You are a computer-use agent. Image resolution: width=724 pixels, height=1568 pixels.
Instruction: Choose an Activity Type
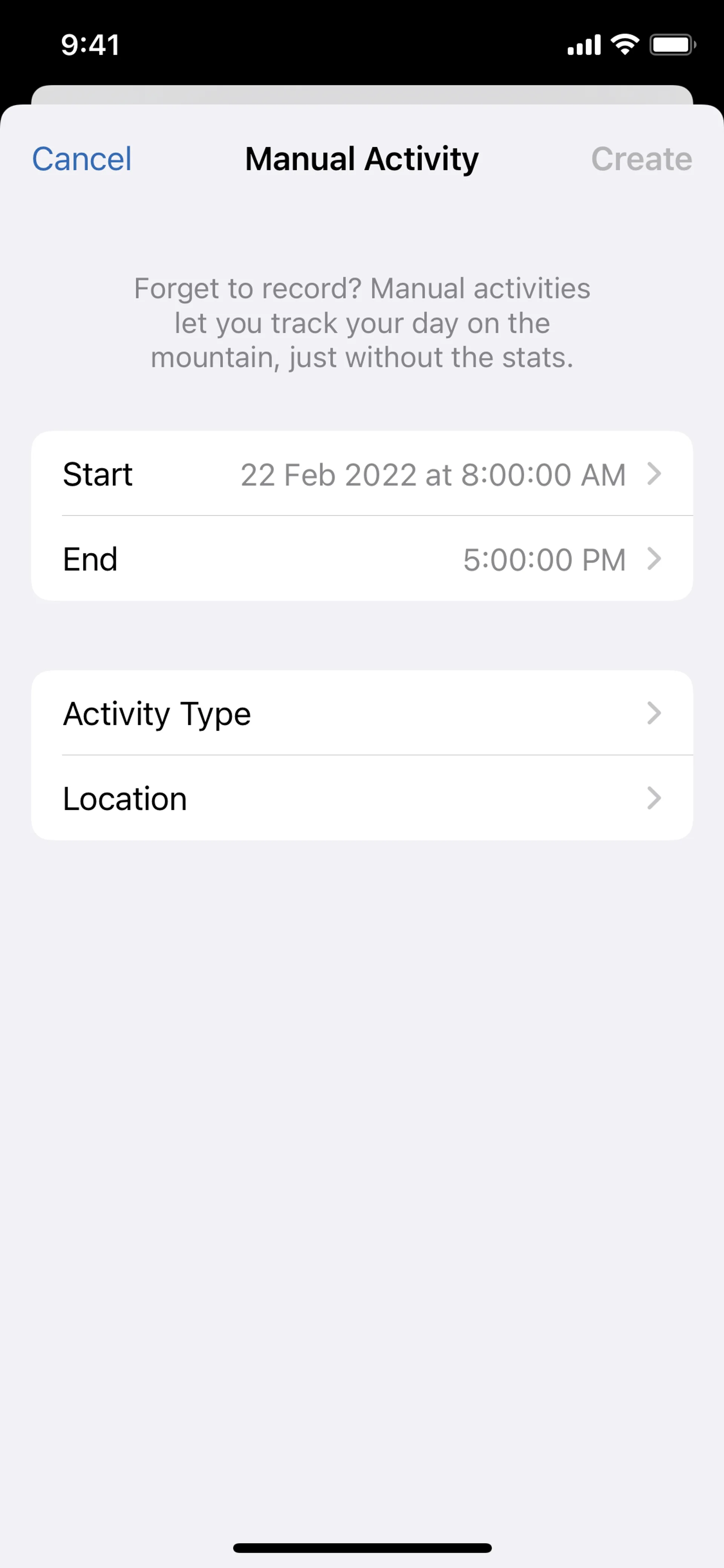(362, 713)
